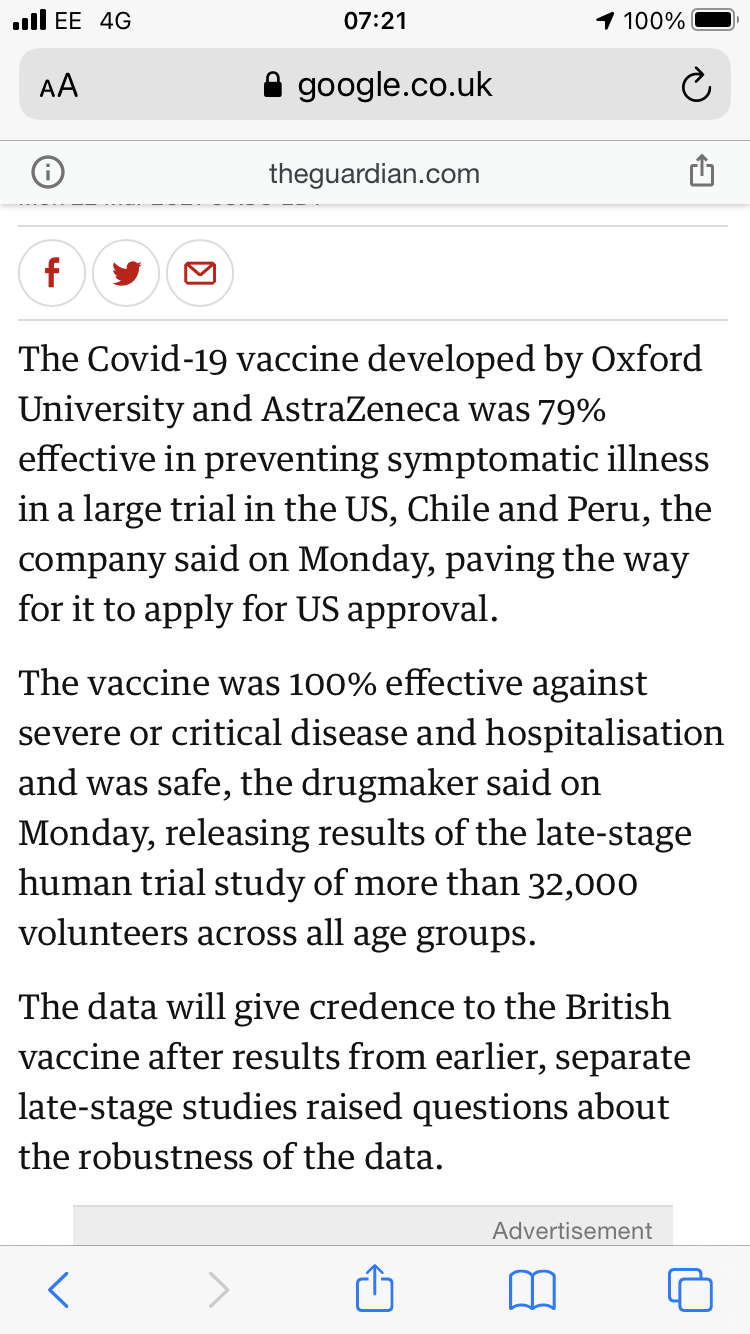Open the AMP page info icon
The height and width of the screenshot is (1334, 750).
coord(48,173)
